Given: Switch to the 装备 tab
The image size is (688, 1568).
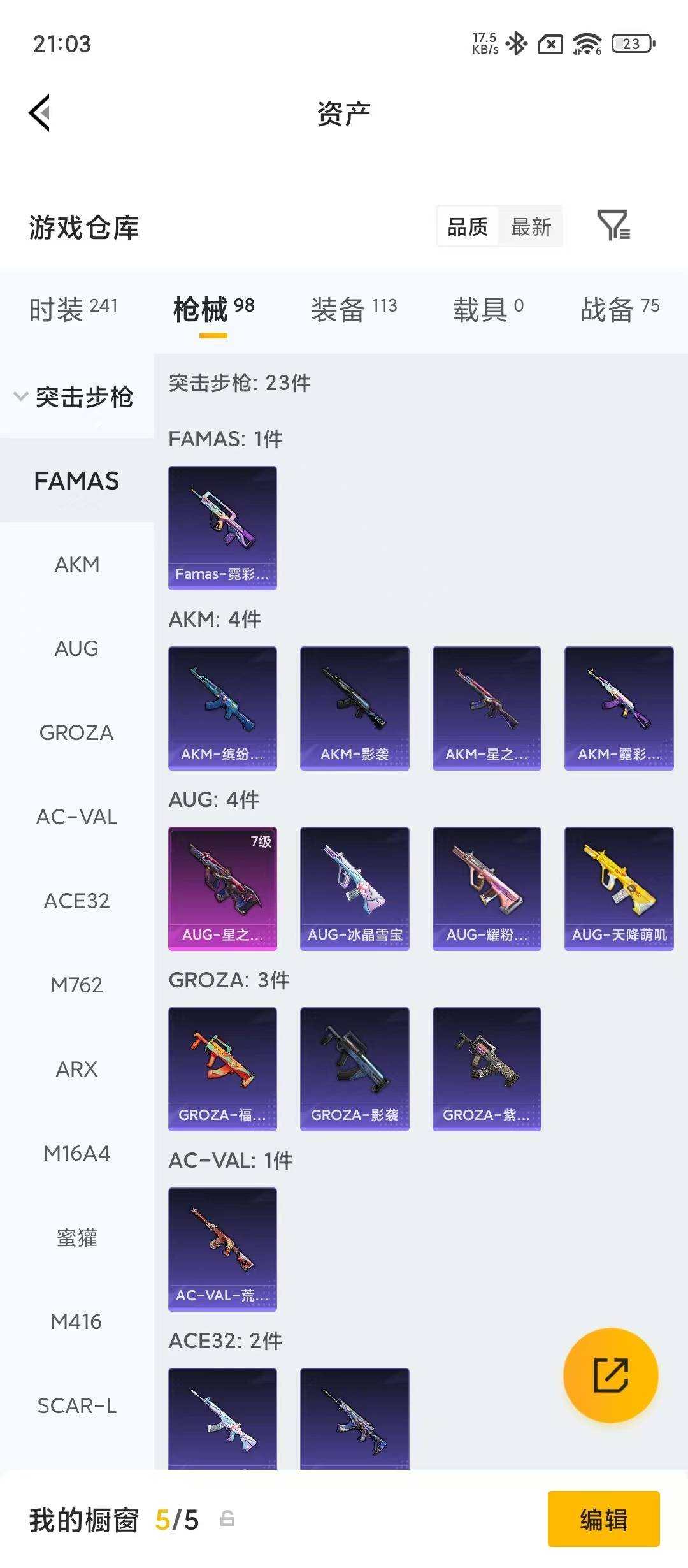Looking at the screenshot, I should coord(354,309).
